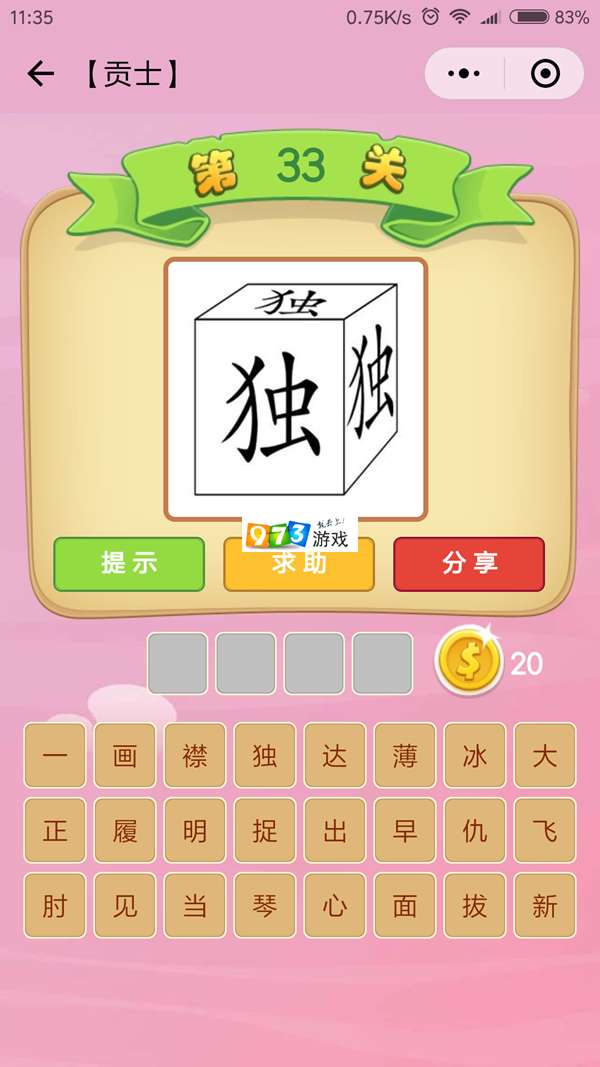600x1067 pixels.
Task: Choose the character tile 当
Action: point(195,906)
